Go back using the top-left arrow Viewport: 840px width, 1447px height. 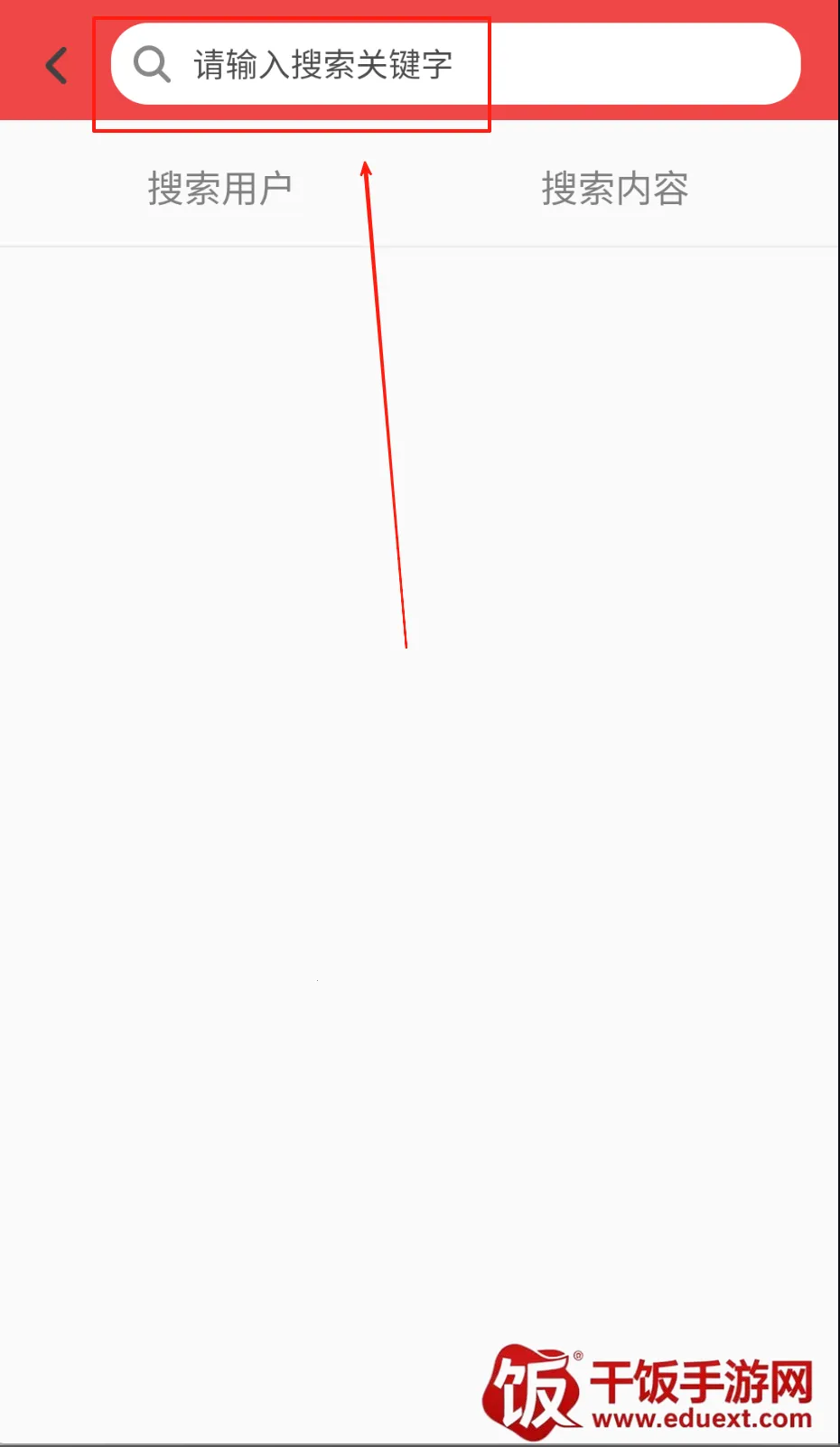tap(56, 65)
